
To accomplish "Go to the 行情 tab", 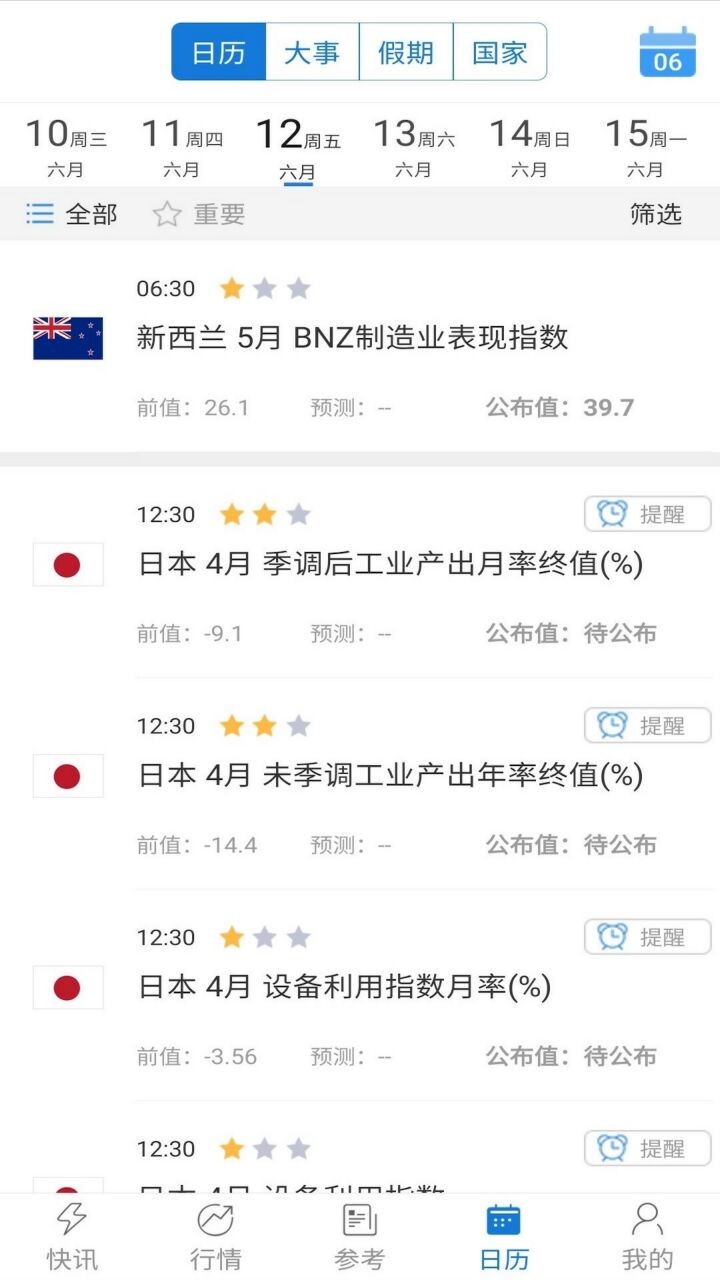I will (x=216, y=1236).
